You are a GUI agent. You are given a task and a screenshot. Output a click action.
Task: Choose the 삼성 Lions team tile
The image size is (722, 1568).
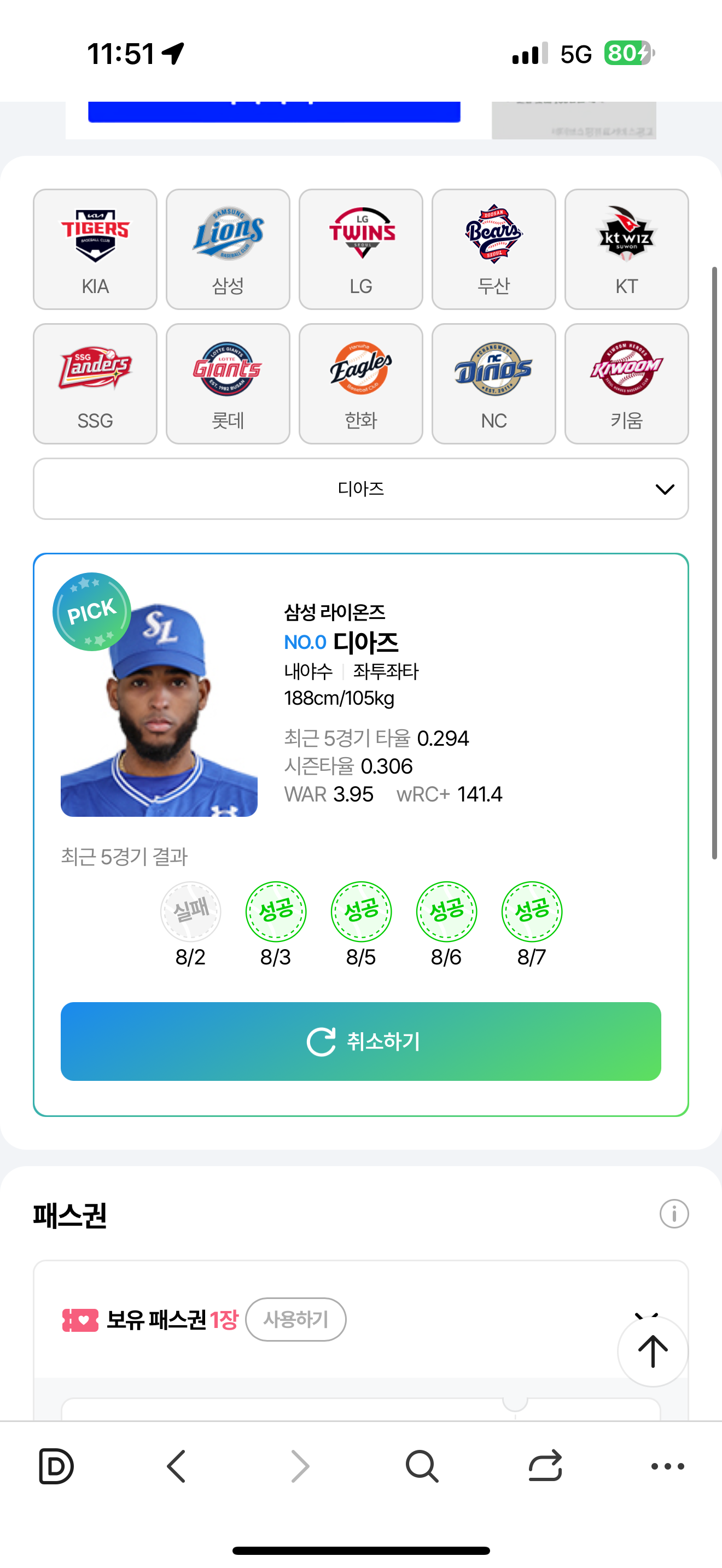[x=228, y=249]
